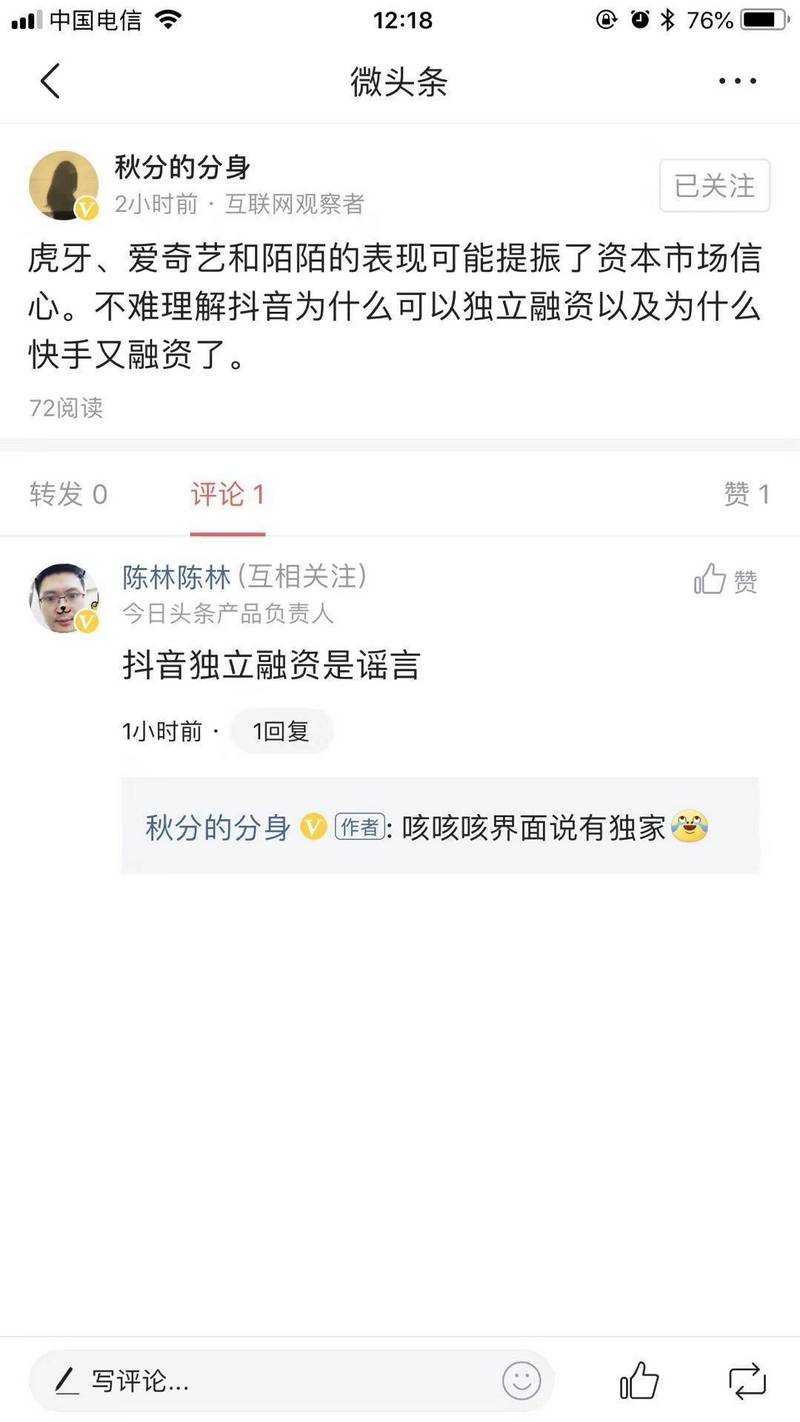800x1422 pixels.
Task: Tap the thumbs-up icon in the bottom toolbar
Action: coord(638,1382)
